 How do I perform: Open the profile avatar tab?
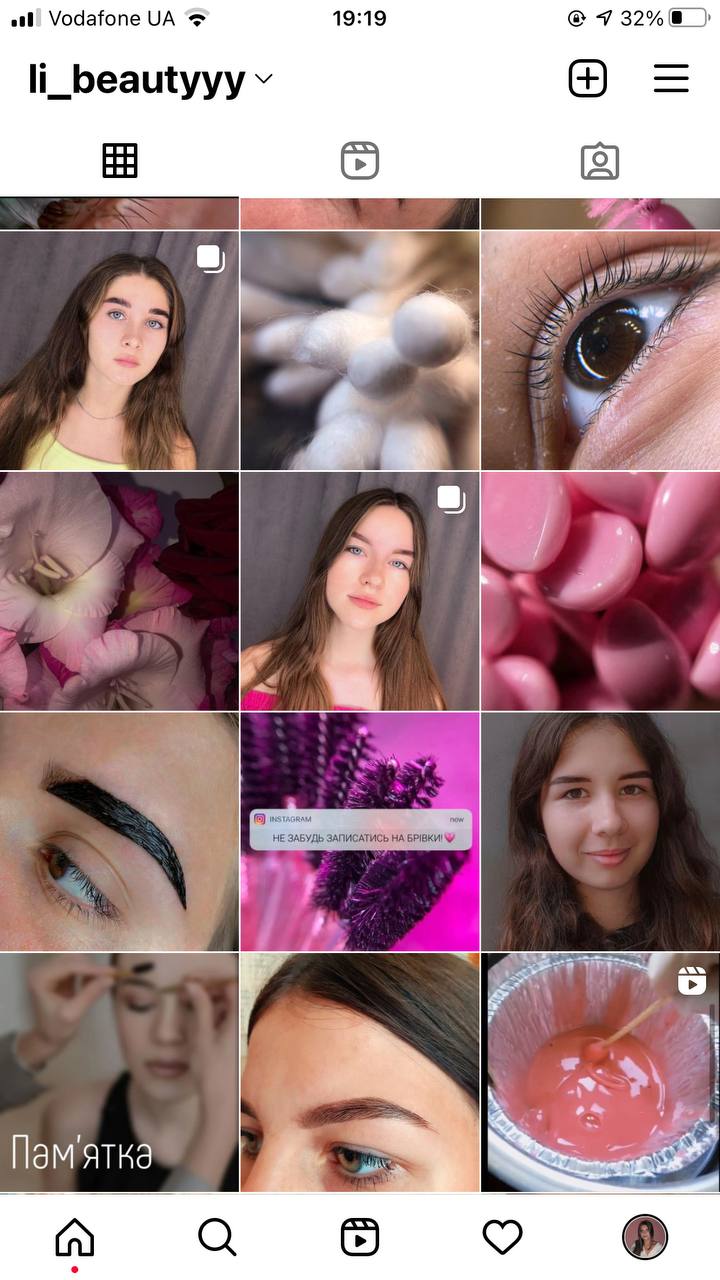click(x=645, y=1238)
